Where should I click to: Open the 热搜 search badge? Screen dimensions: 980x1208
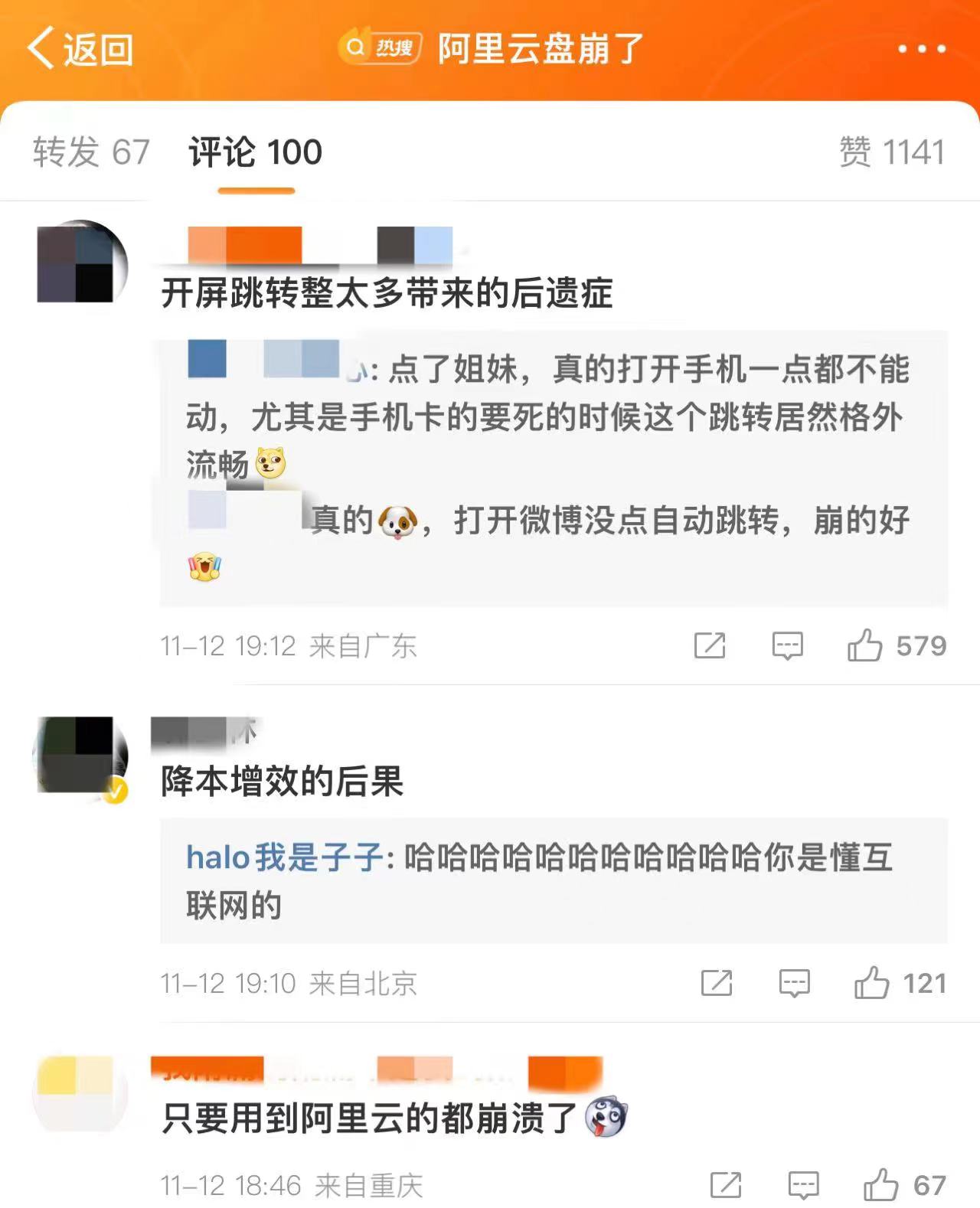click(381, 48)
